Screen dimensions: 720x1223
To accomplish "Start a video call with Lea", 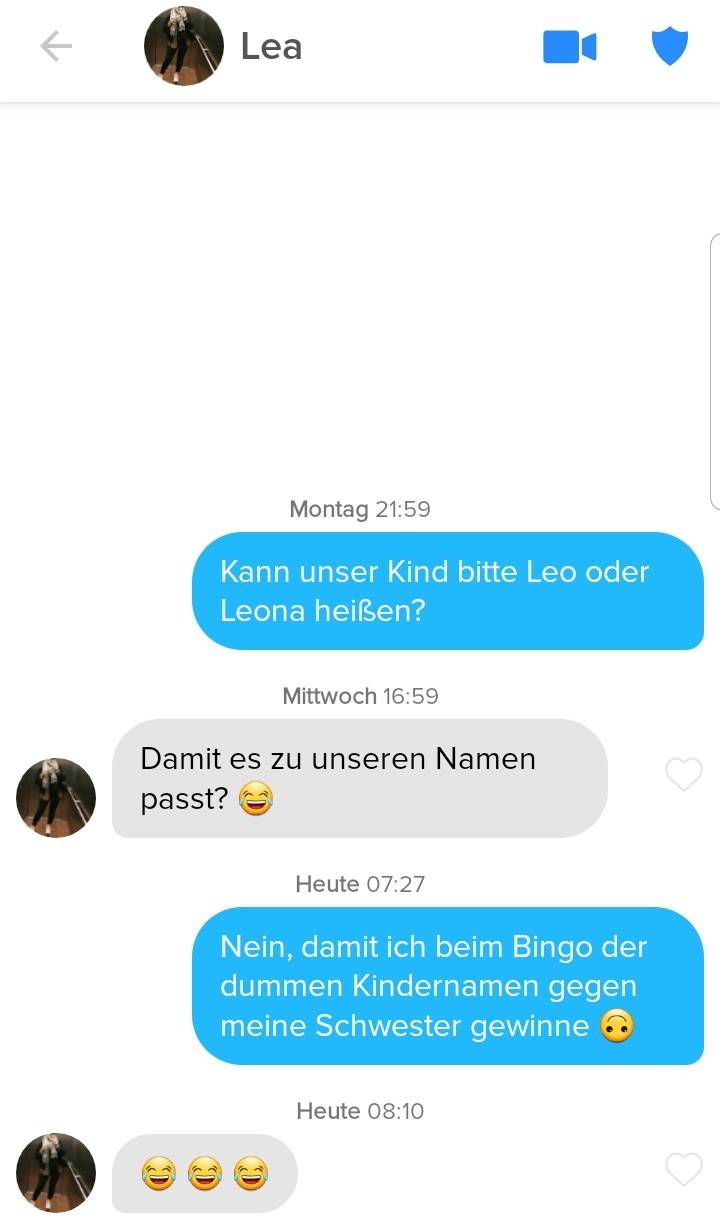I will coord(569,45).
